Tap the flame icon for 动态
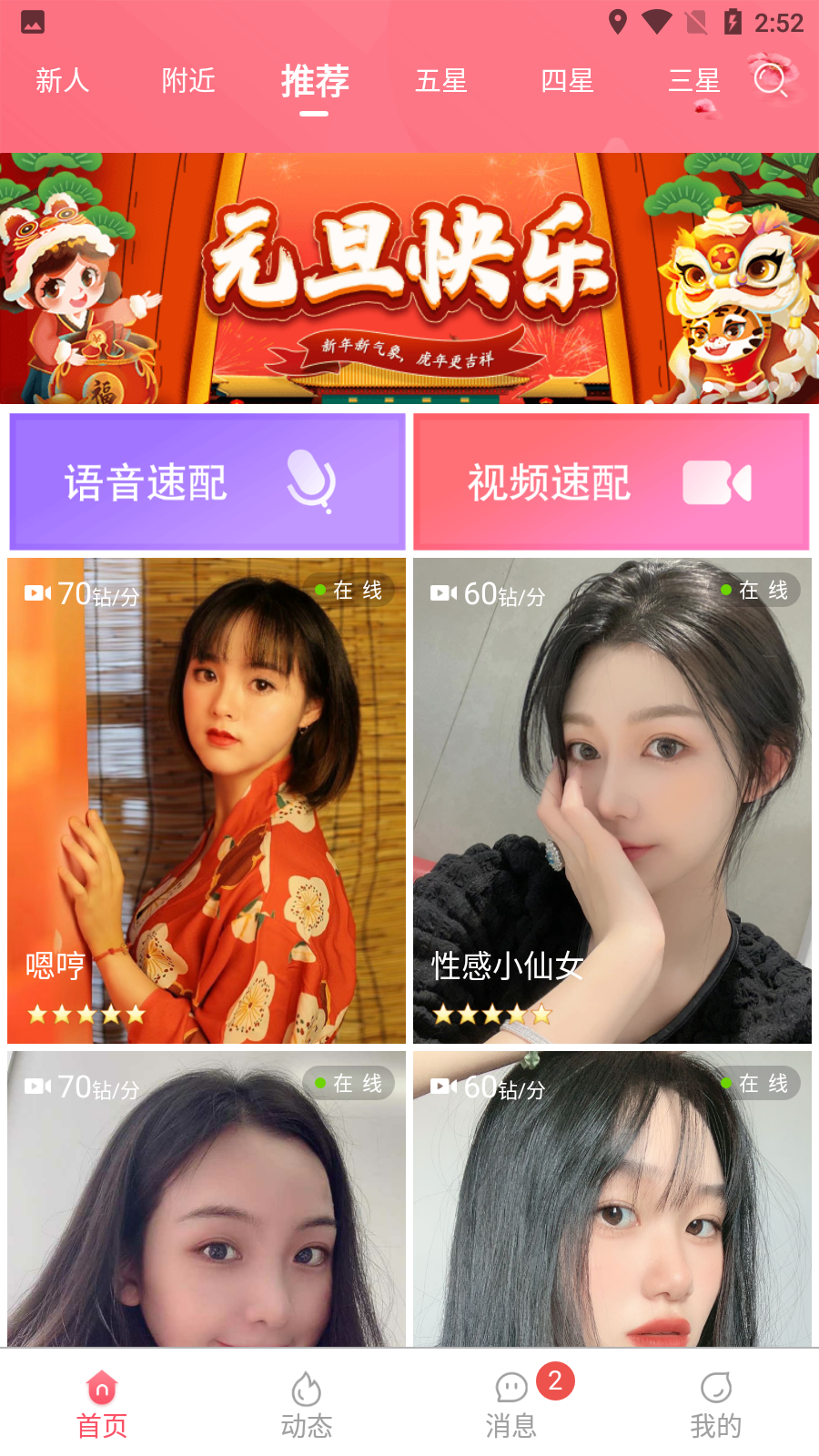Viewport: 819px width, 1456px height. [x=307, y=1387]
